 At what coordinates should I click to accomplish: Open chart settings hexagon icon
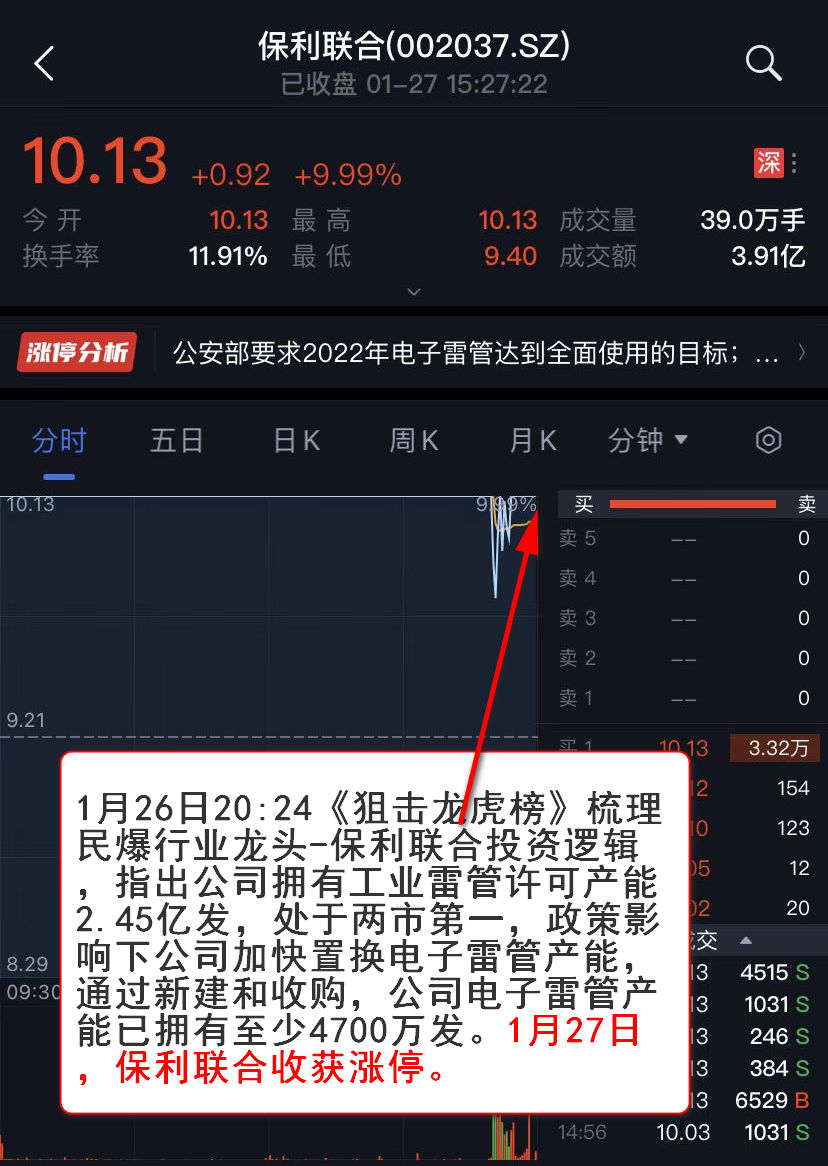pos(768,440)
